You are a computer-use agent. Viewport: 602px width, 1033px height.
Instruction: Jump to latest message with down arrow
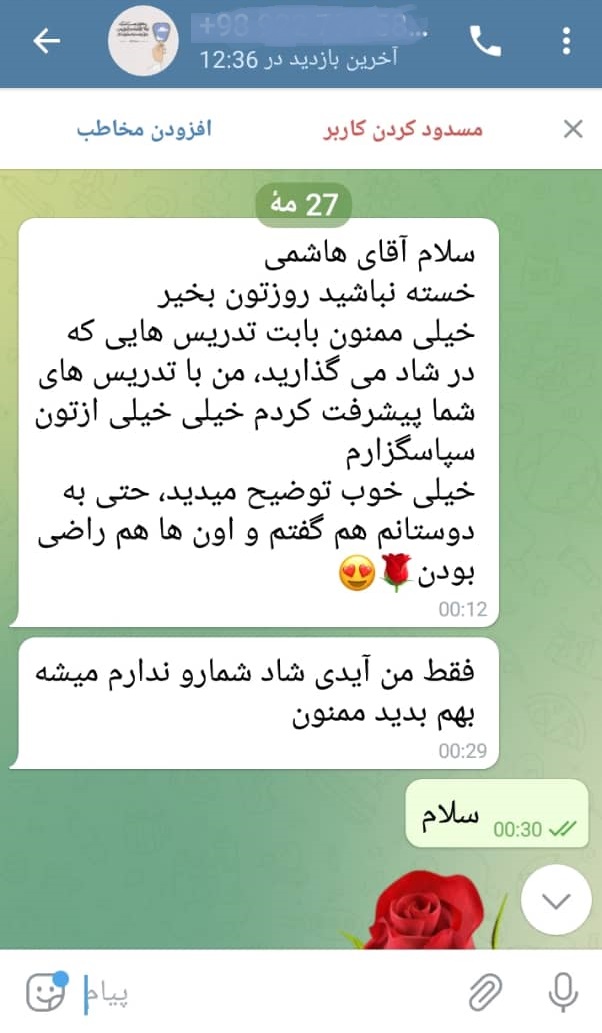[x=556, y=900]
